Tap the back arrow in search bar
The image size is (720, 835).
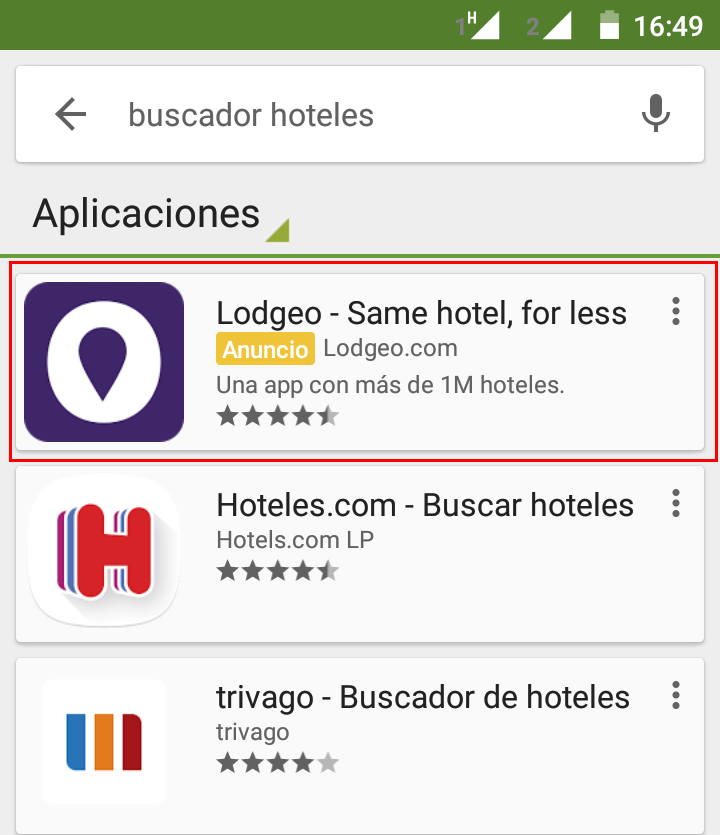(x=68, y=114)
